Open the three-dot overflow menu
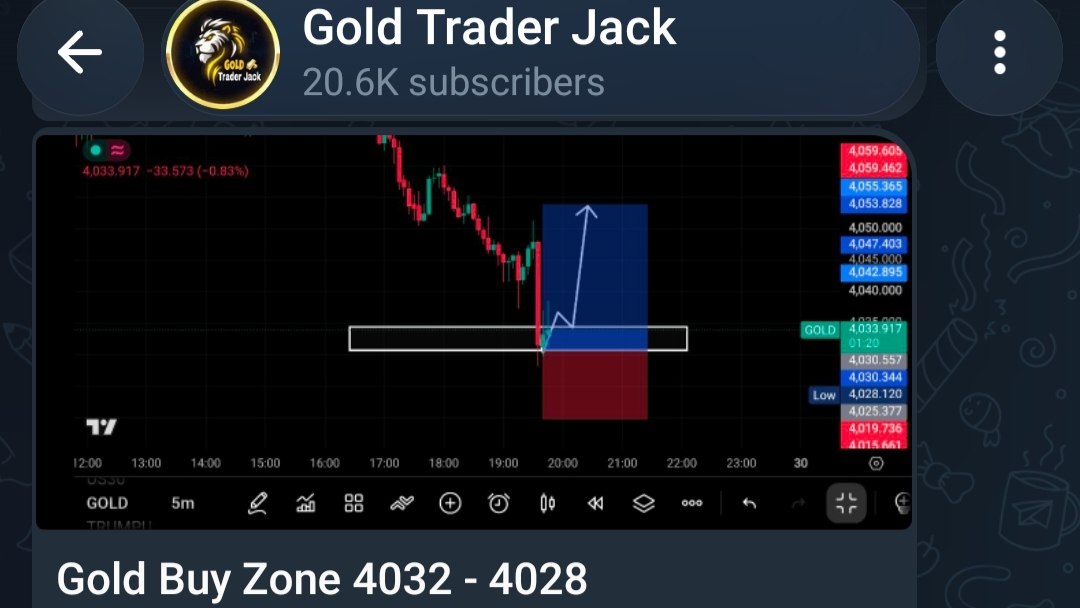This screenshot has height=608, width=1080. (999, 52)
